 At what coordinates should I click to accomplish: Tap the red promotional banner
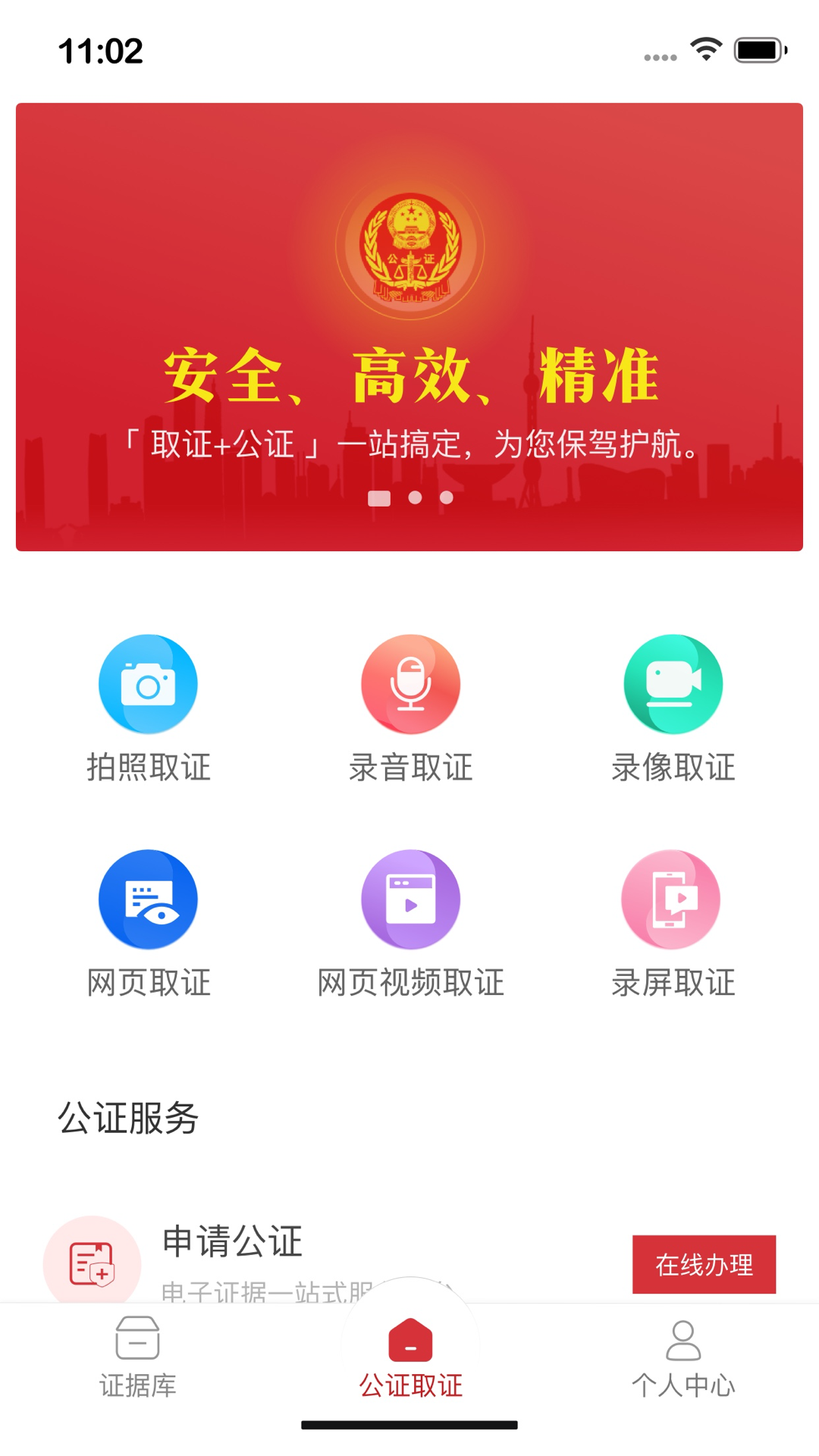(409, 326)
